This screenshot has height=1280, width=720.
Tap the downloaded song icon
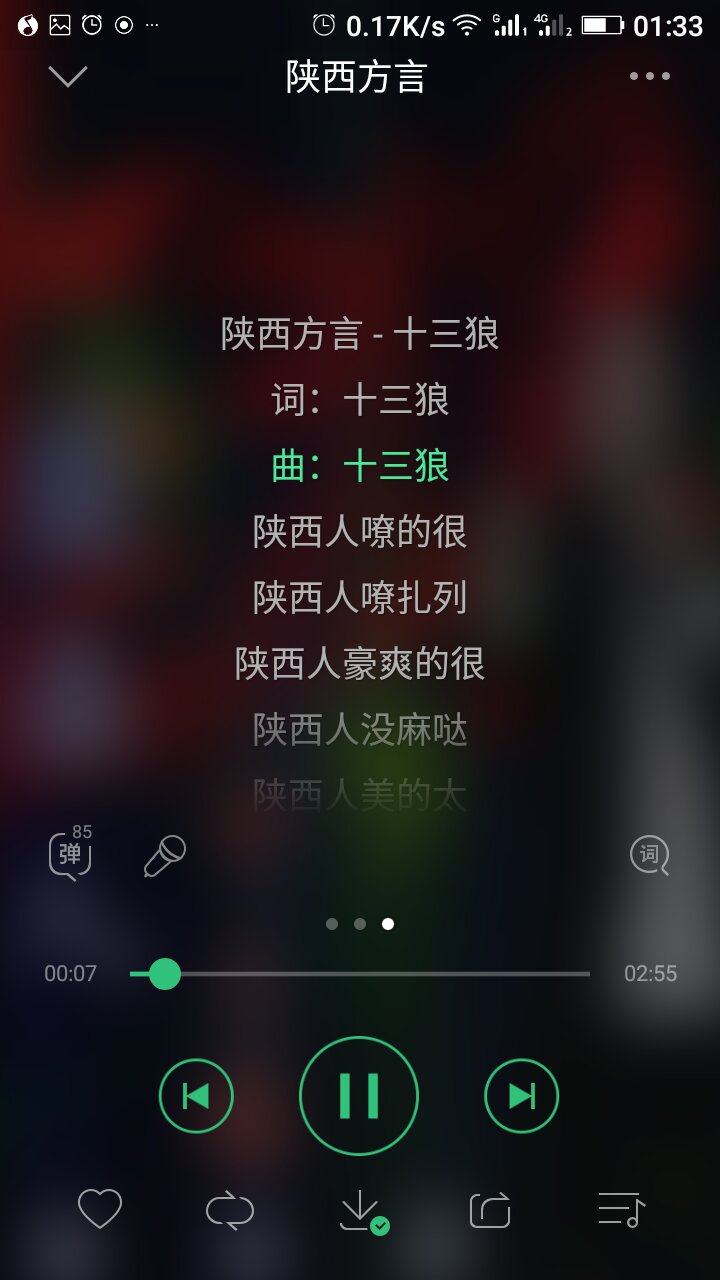362,1212
